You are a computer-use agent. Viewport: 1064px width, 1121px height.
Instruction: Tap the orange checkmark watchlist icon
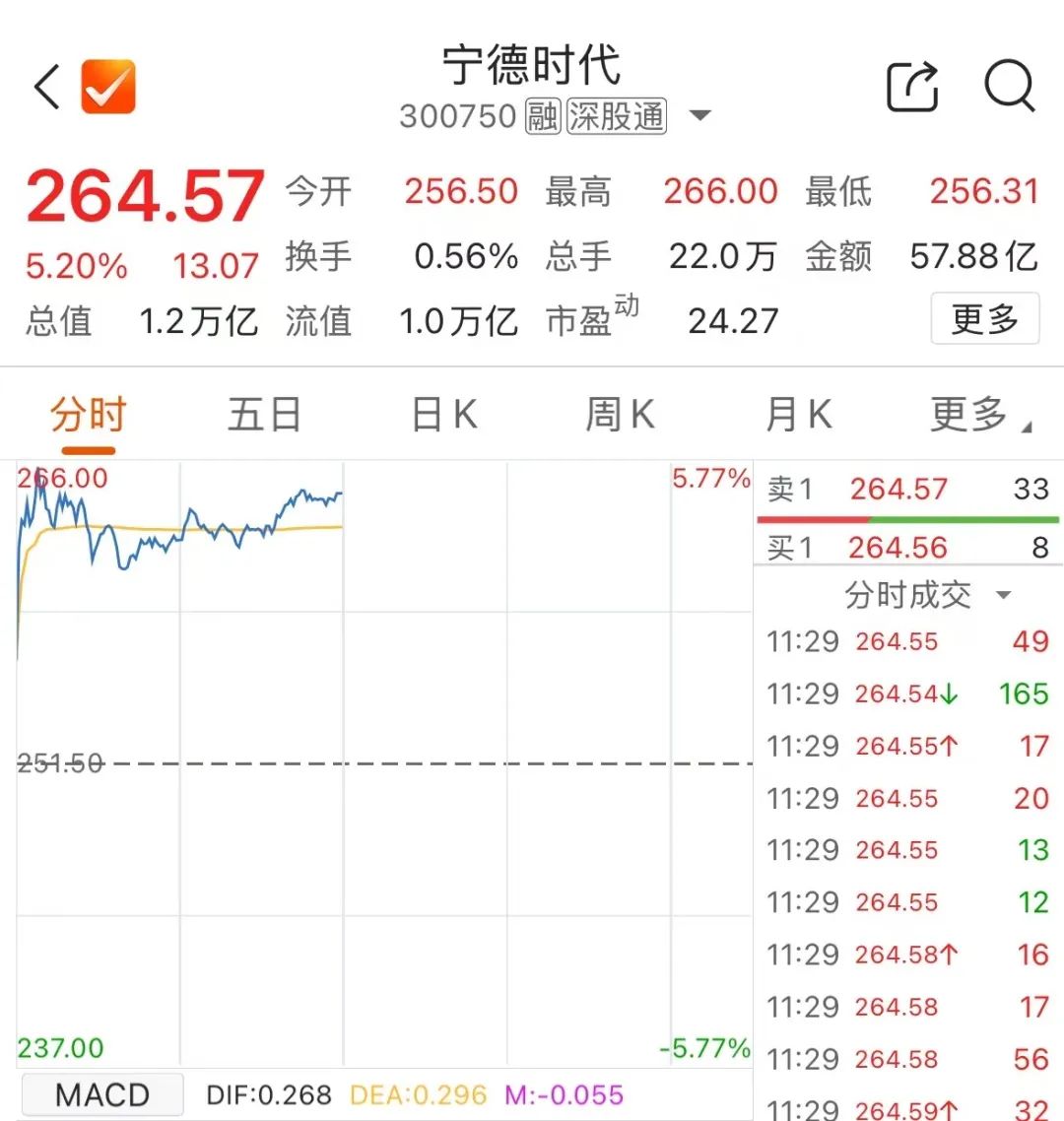[x=107, y=87]
